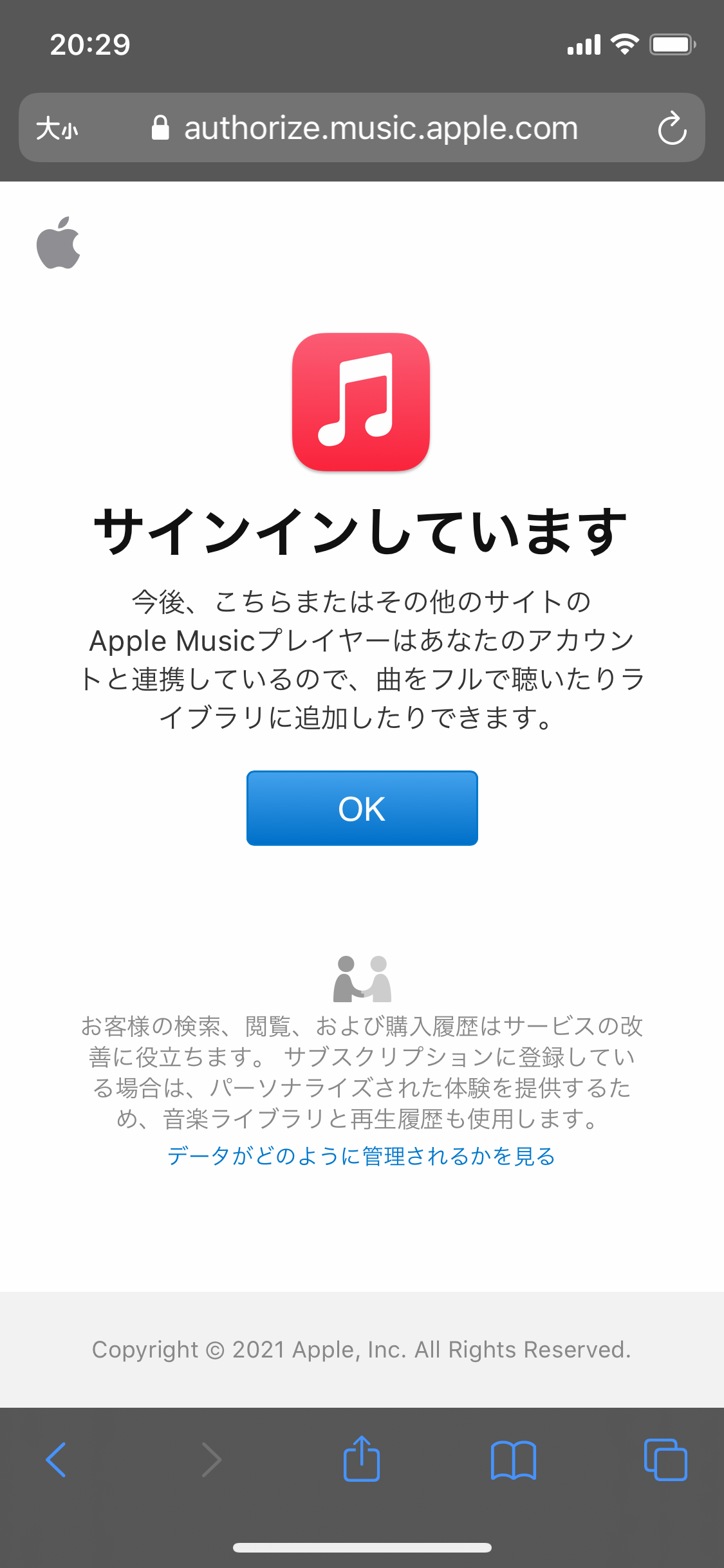The width and height of the screenshot is (724, 1568).
Task: Open the data management link
Action: (362, 1156)
